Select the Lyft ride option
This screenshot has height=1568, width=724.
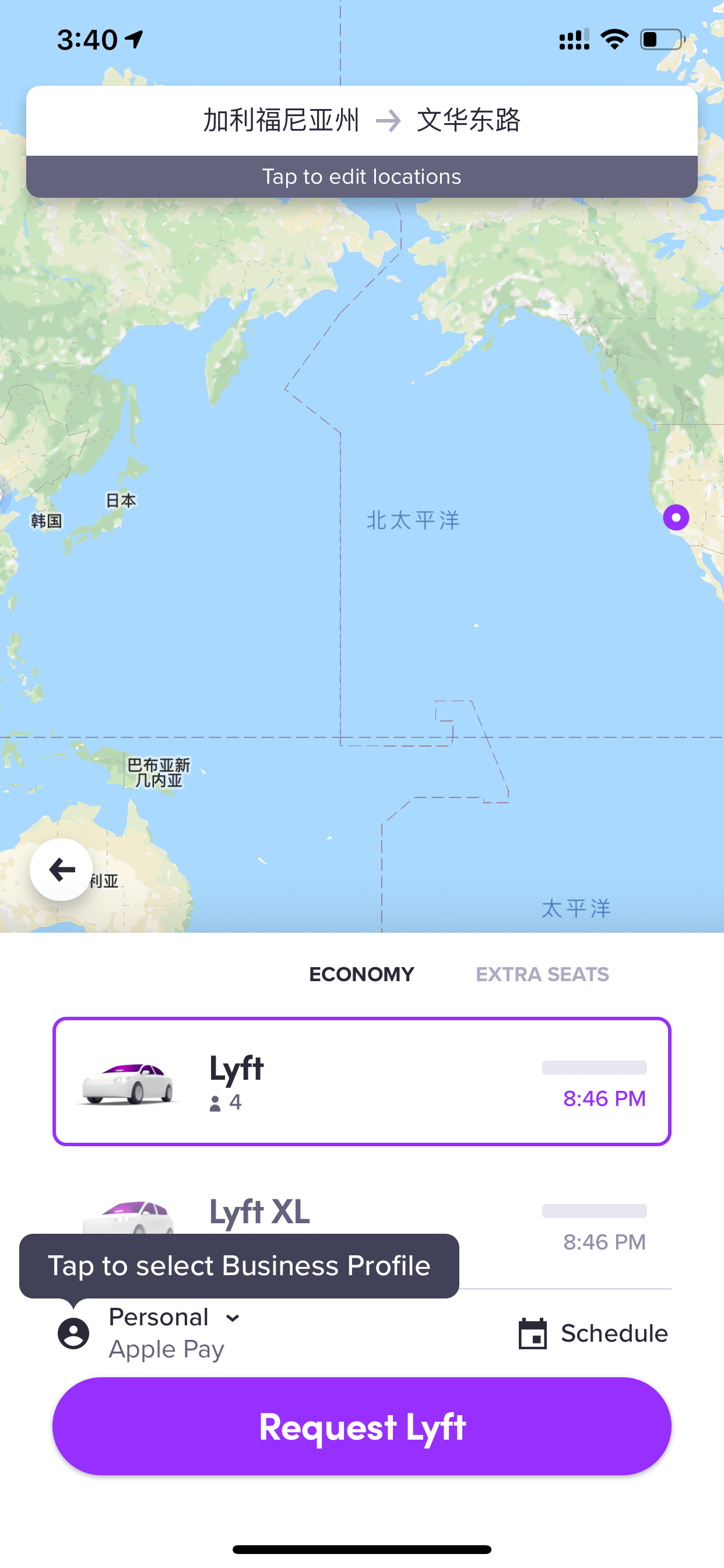coord(362,1081)
